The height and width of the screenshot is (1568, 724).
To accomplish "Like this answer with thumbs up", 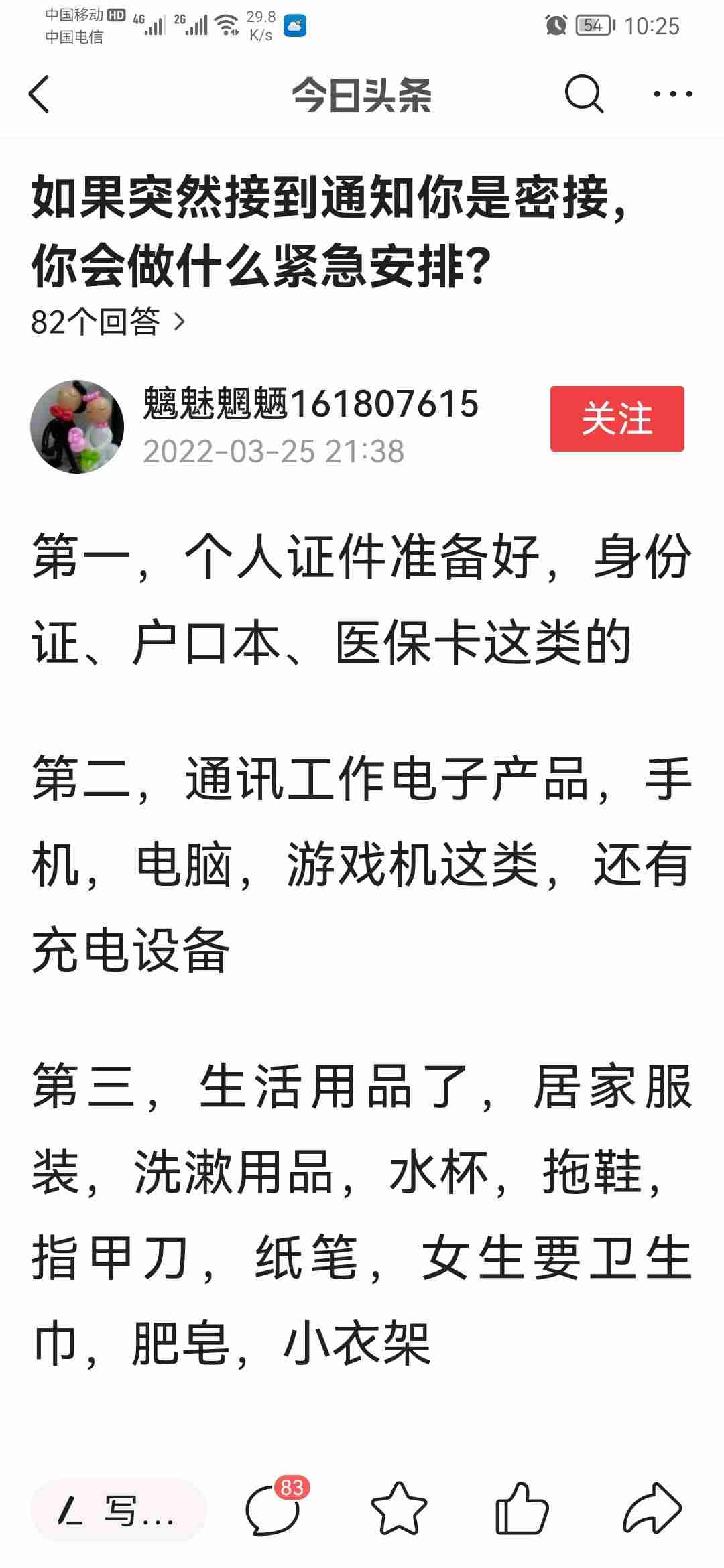I will pos(522,1509).
